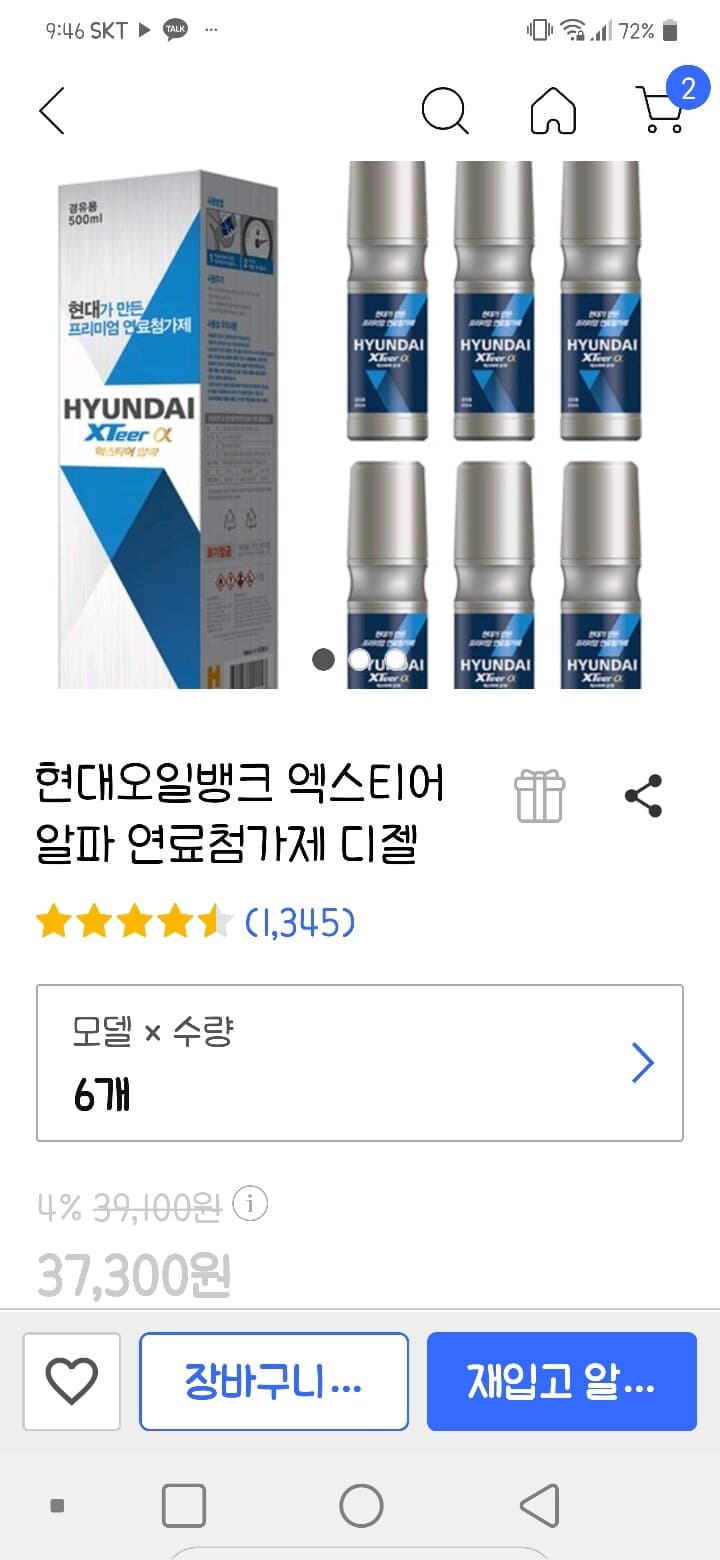Viewport: 720px width, 1560px height.
Task: Go to the home screen via home icon
Action: pos(553,111)
